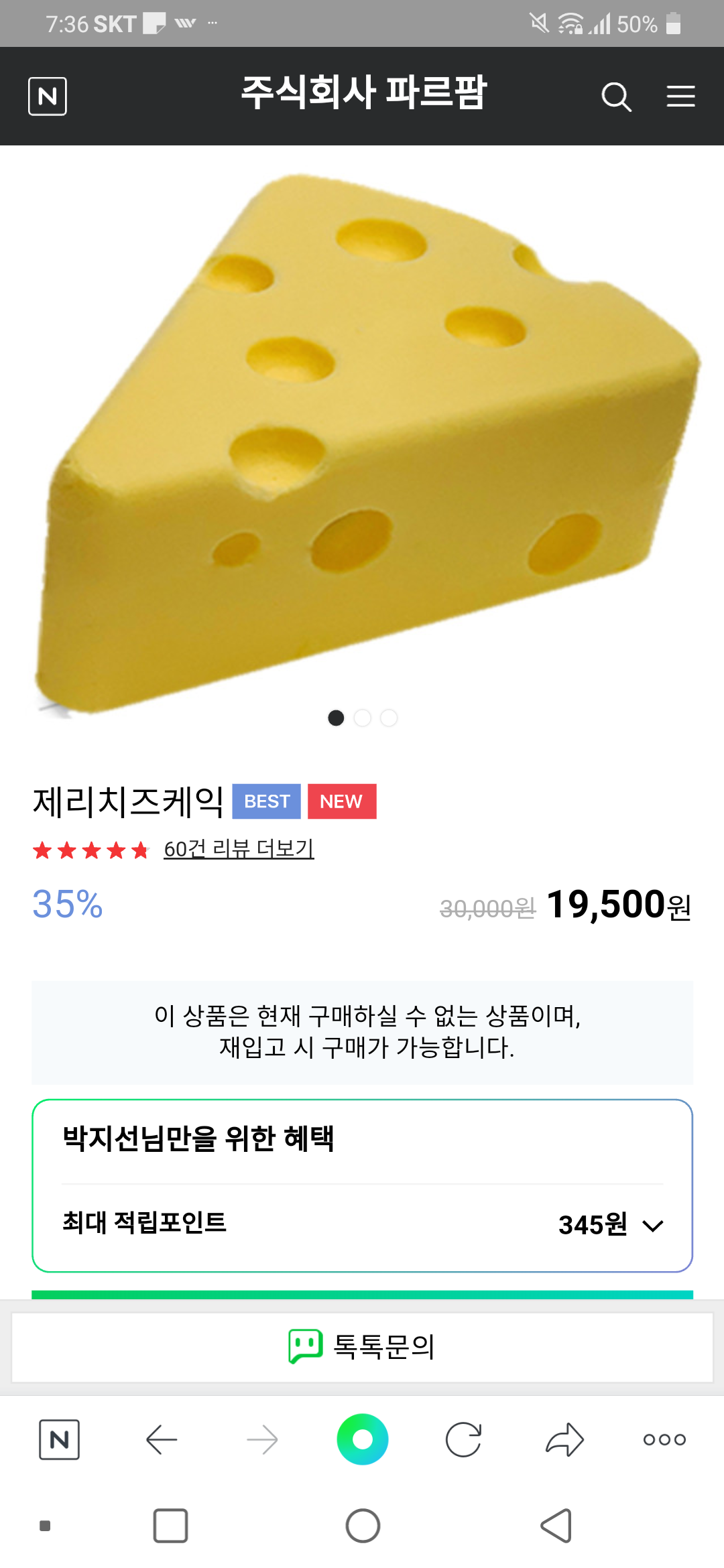The image size is (724, 1568).
Task: Go back to the previous page
Action: click(x=162, y=1439)
